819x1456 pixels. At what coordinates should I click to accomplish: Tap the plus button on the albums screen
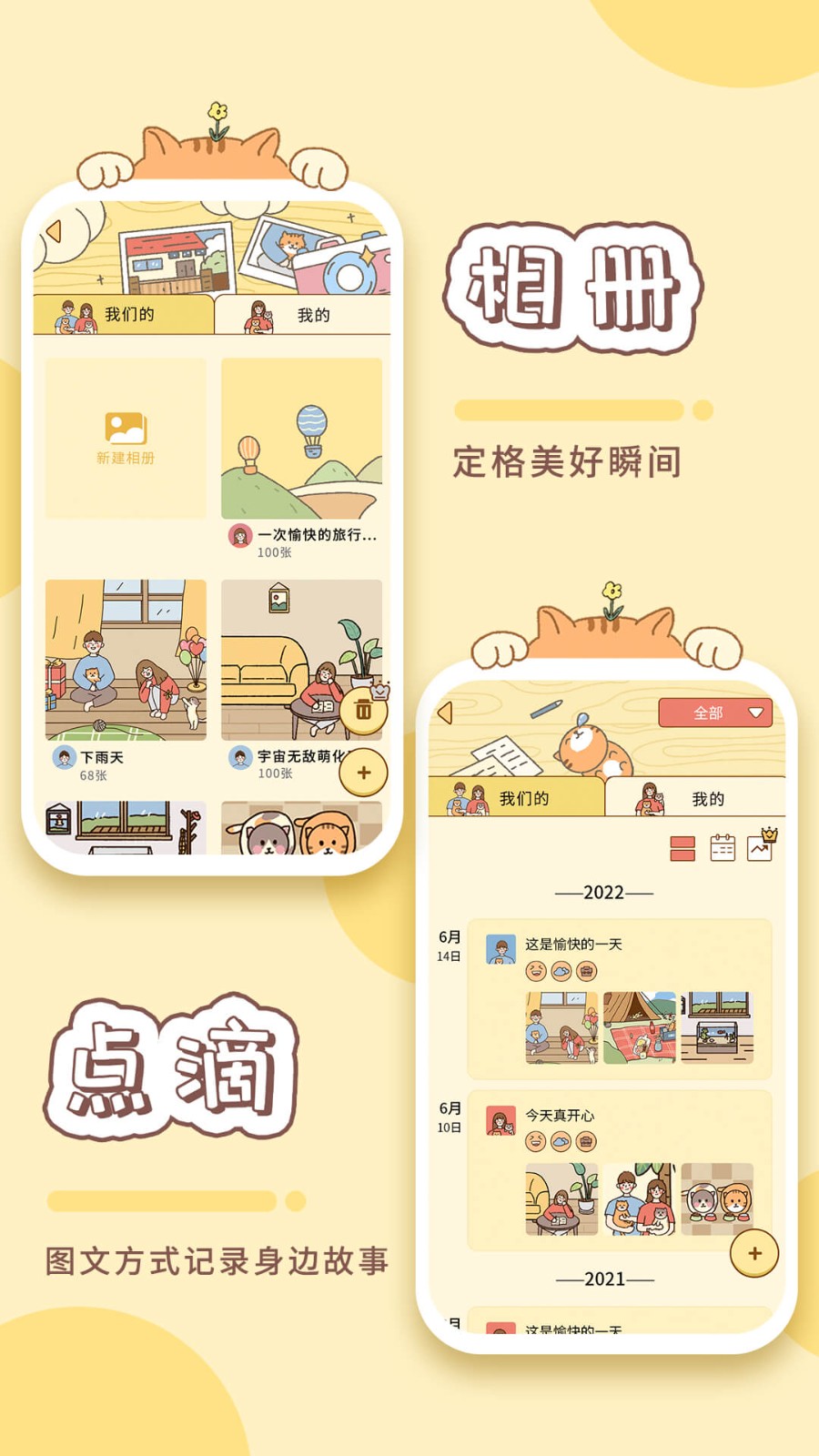[363, 771]
